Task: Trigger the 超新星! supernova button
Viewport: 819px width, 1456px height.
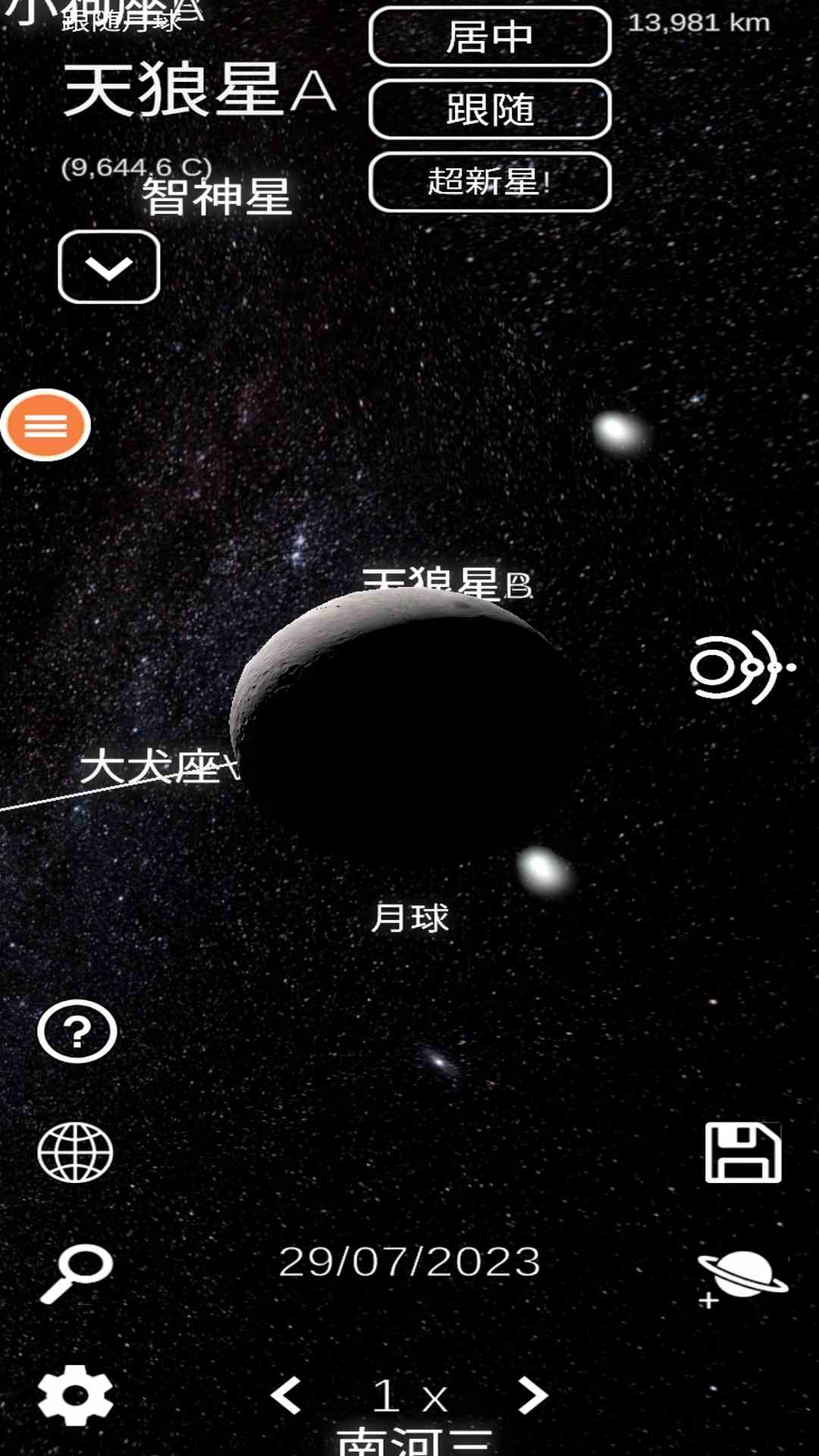Action: point(490,182)
